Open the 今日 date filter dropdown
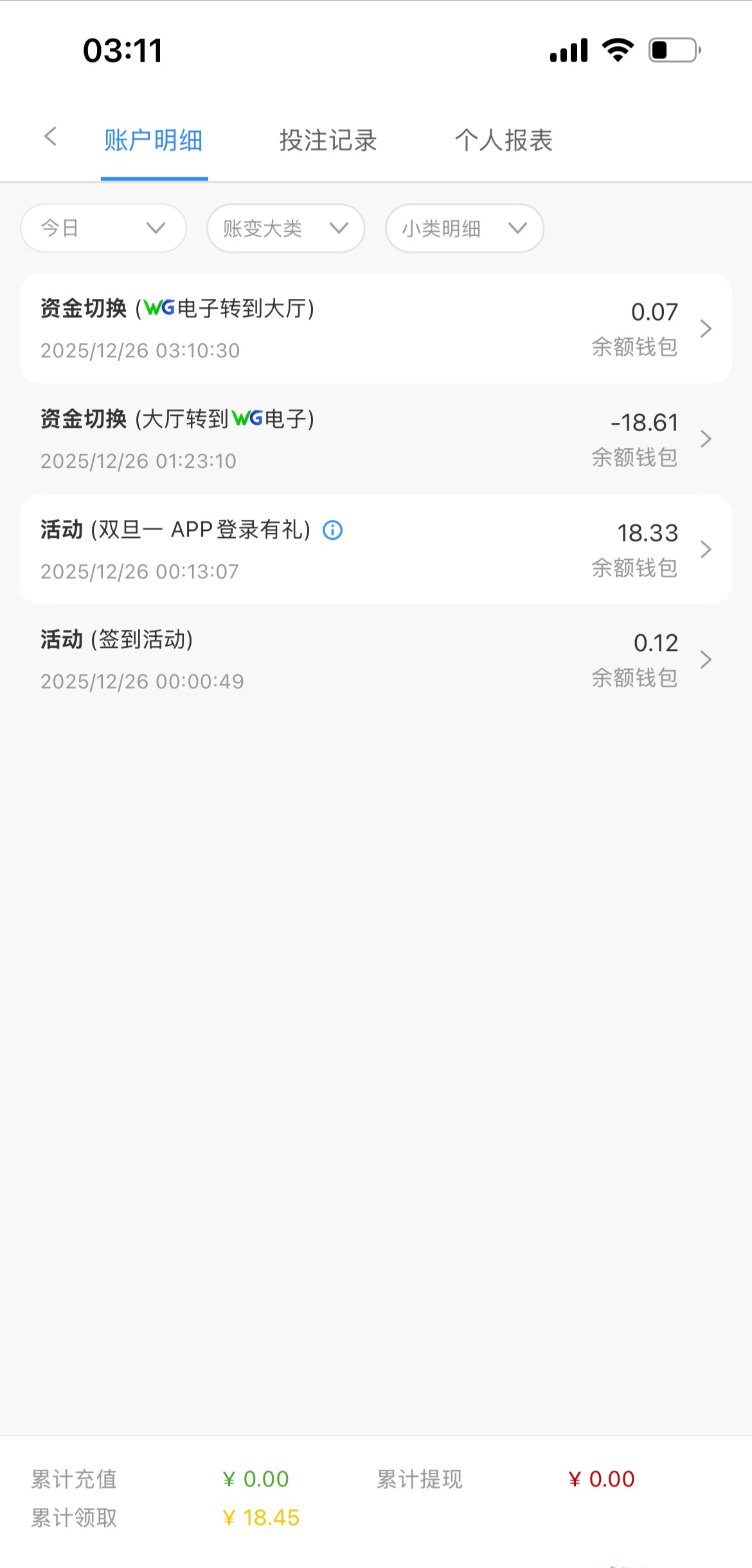Viewport: 752px width, 1568px height. pyautogui.click(x=103, y=228)
